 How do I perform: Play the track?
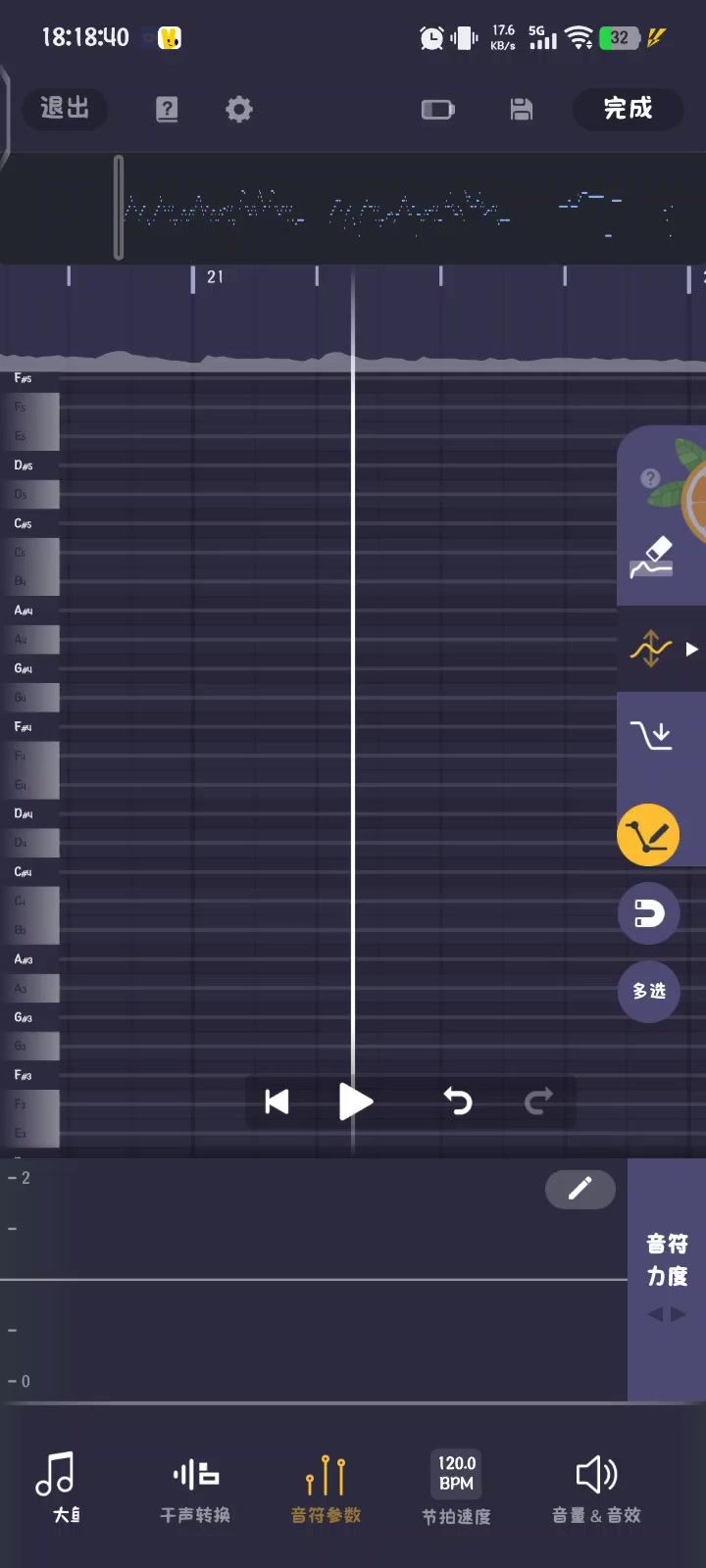click(x=355, y=1102)
